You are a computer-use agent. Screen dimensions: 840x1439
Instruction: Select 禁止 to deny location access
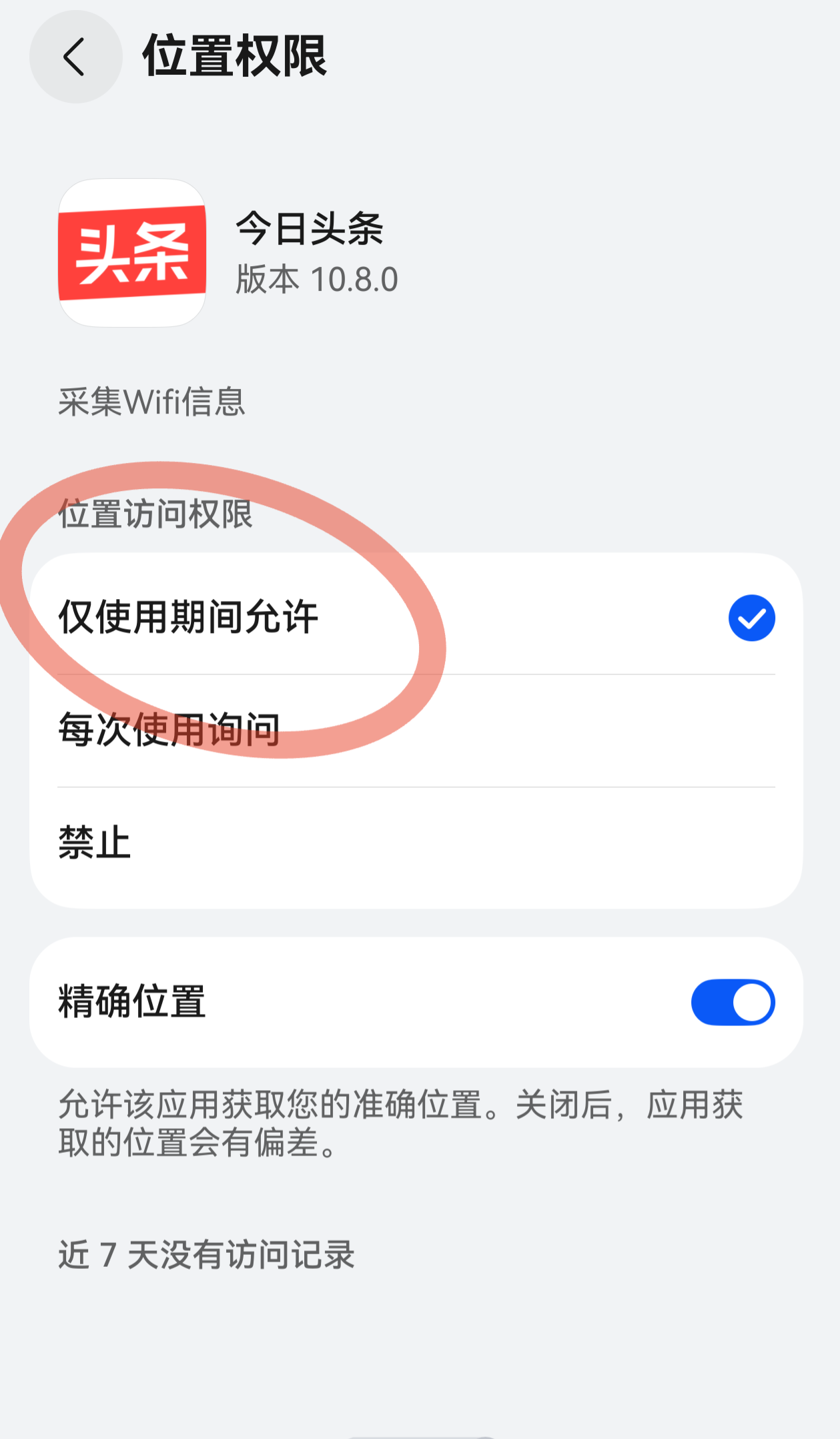coord(415,844)
